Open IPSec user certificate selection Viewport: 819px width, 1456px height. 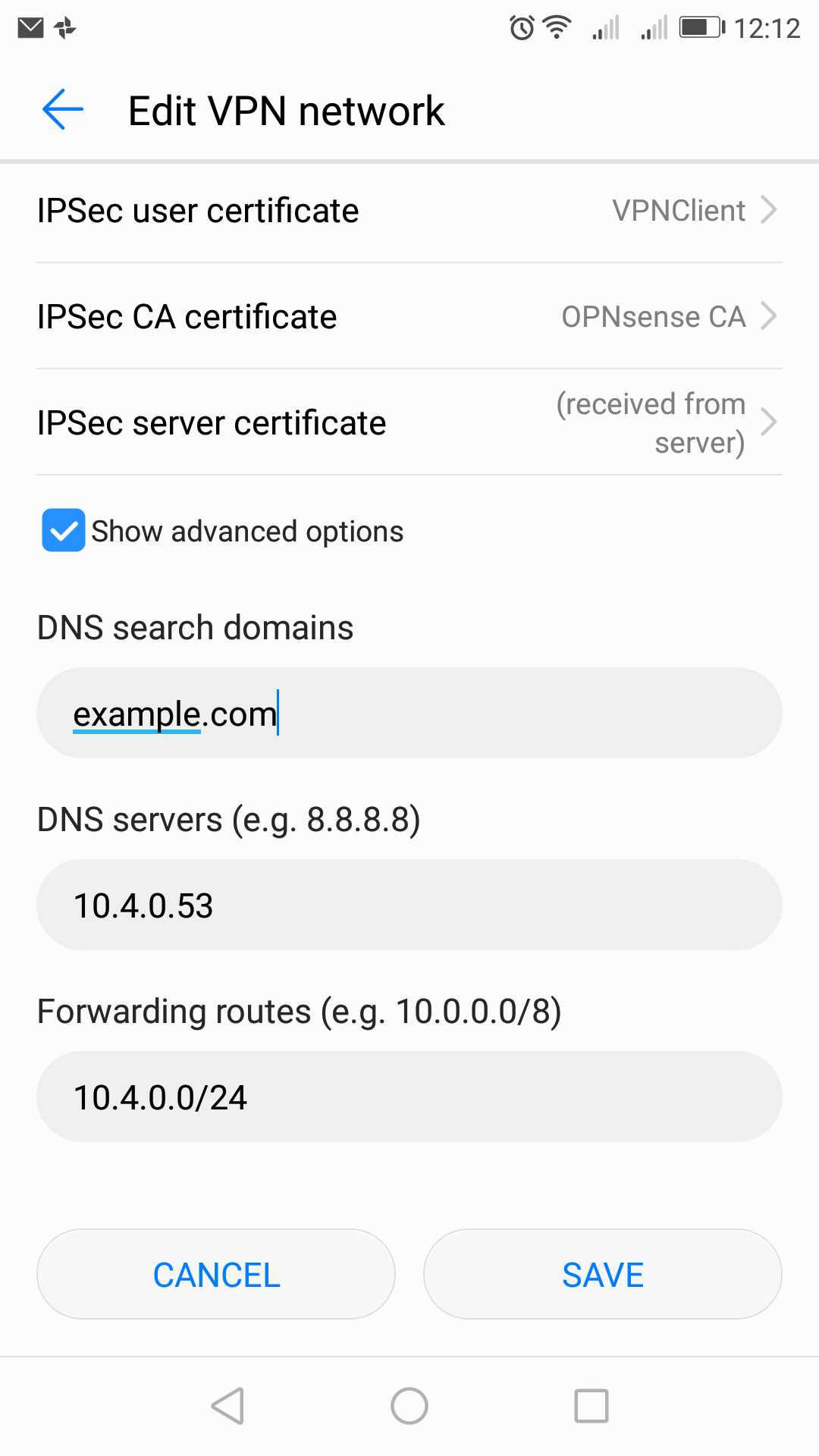point(409,210)
